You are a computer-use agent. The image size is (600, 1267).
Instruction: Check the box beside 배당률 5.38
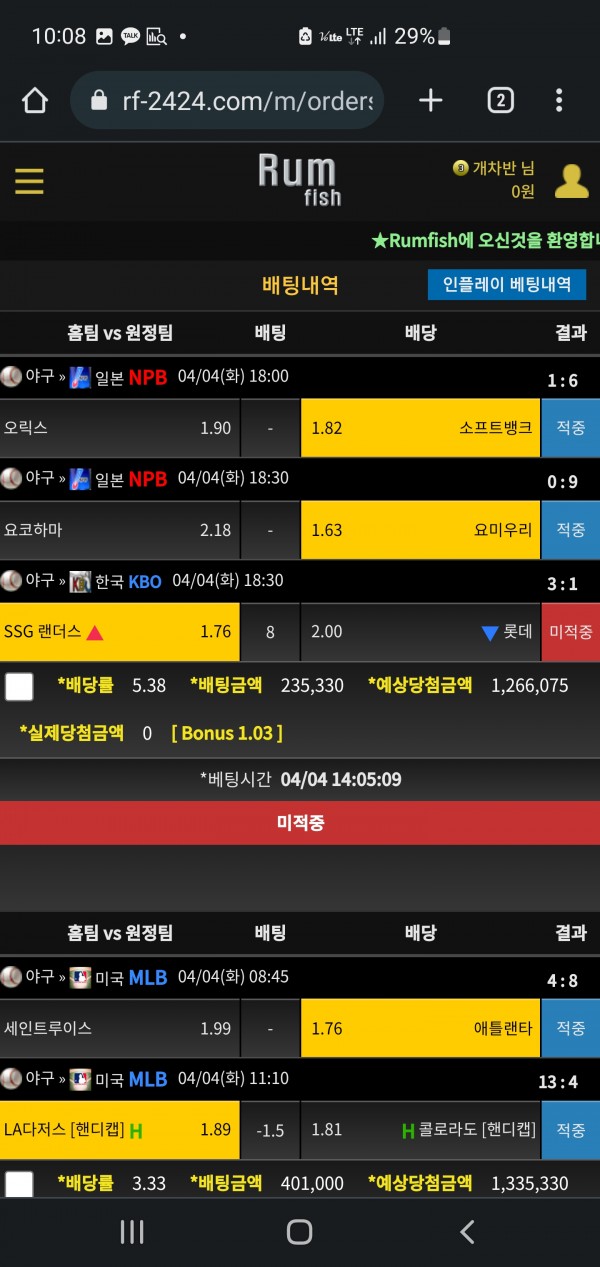coord(19,686)
